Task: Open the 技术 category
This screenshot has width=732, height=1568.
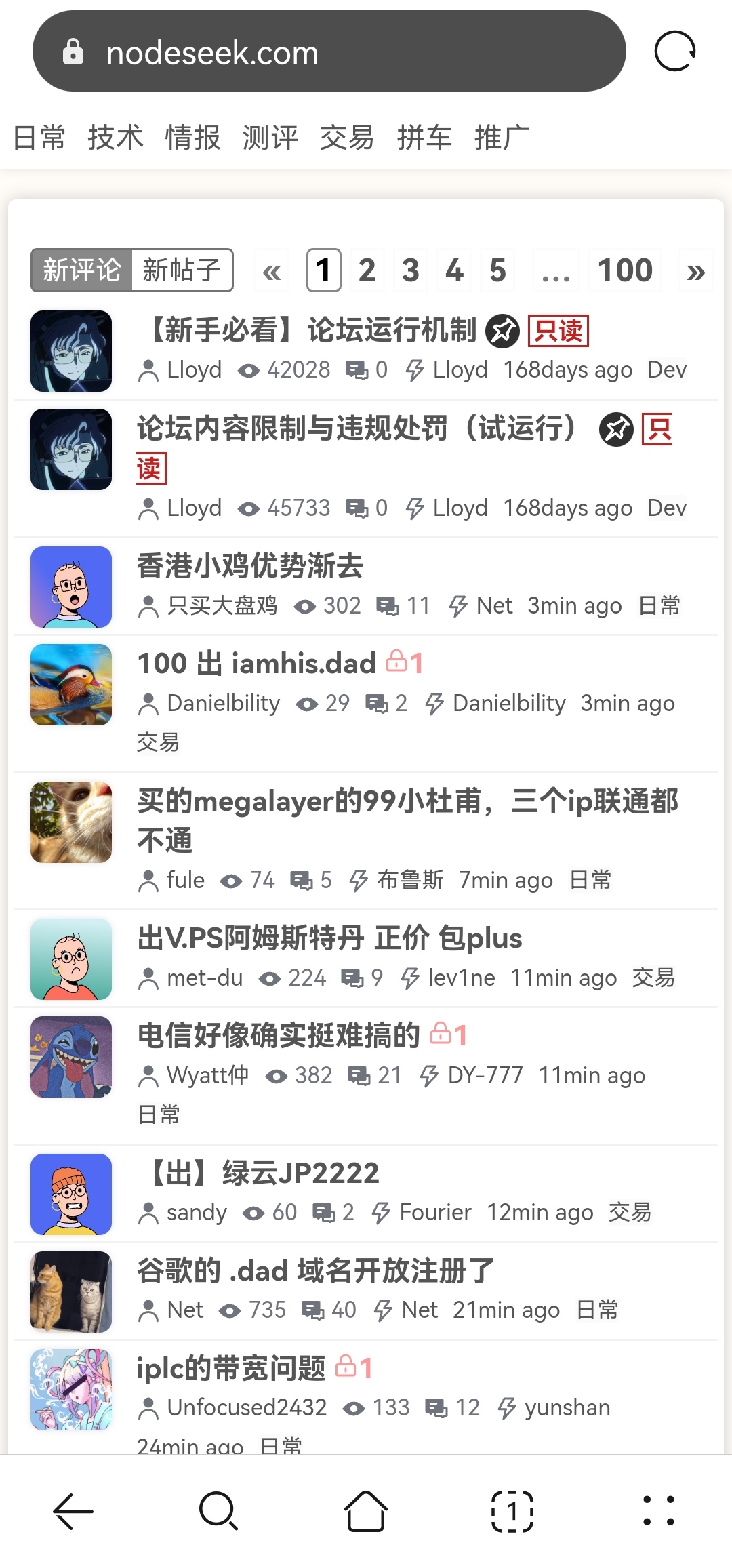Action: coord(115,138)
